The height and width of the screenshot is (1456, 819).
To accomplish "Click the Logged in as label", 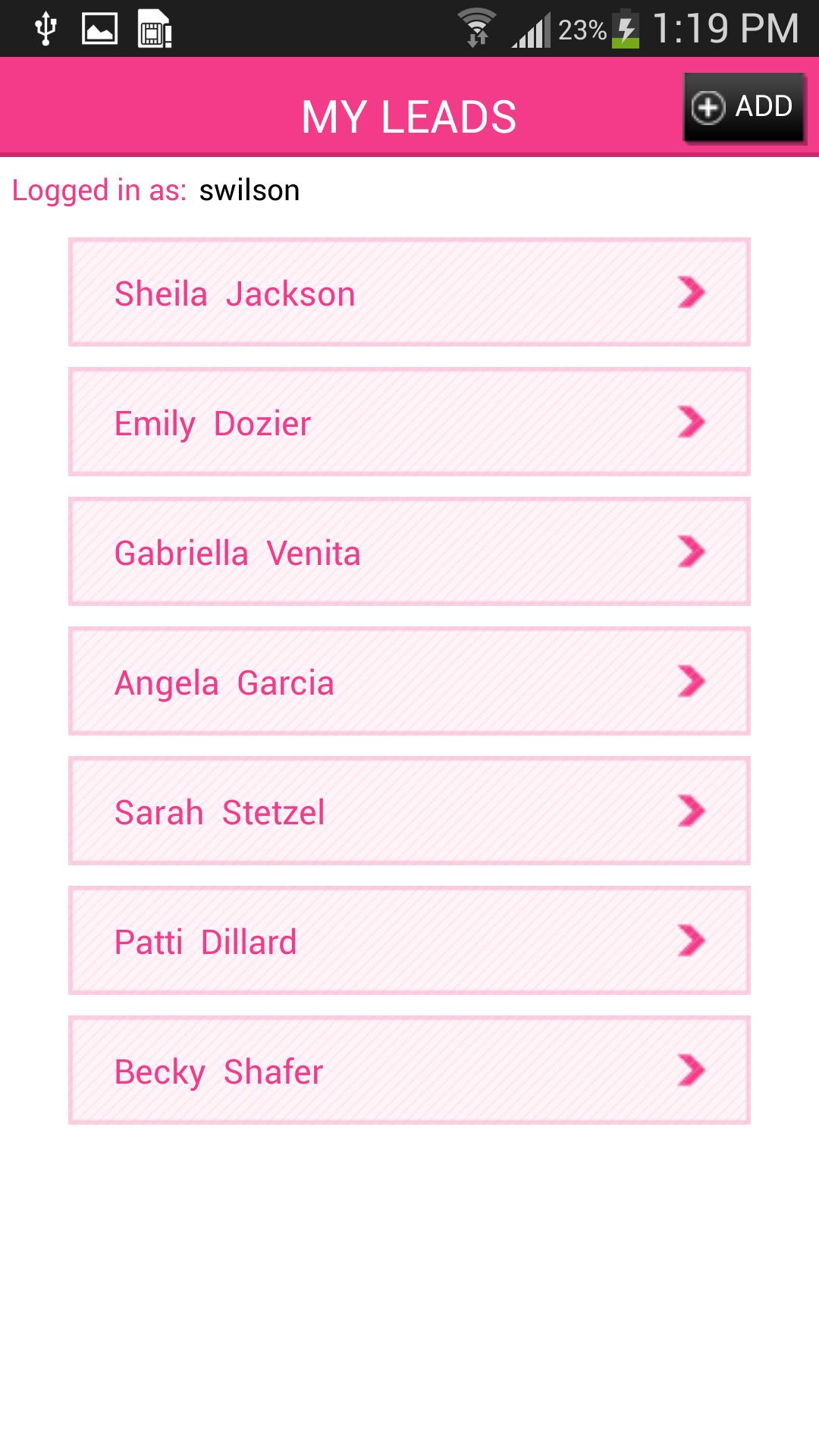I will click(x=99, y=190).
